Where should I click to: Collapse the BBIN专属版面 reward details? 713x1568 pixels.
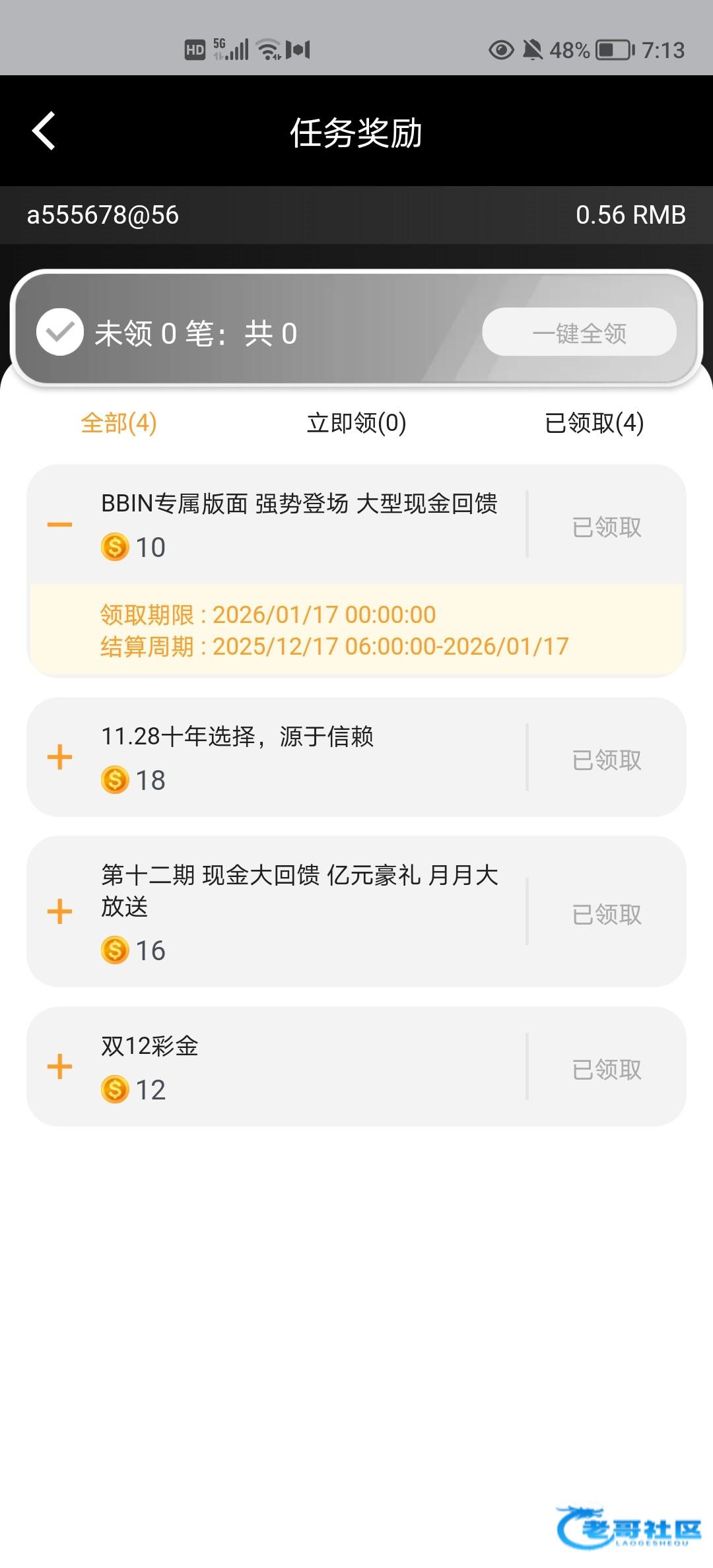pyautogui.click(x=59, y=525)
